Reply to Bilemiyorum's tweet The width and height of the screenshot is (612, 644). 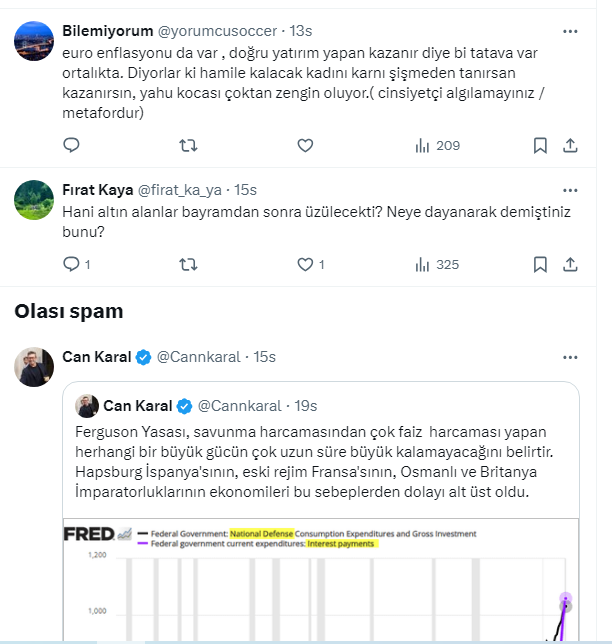click(x=71, y=146)
